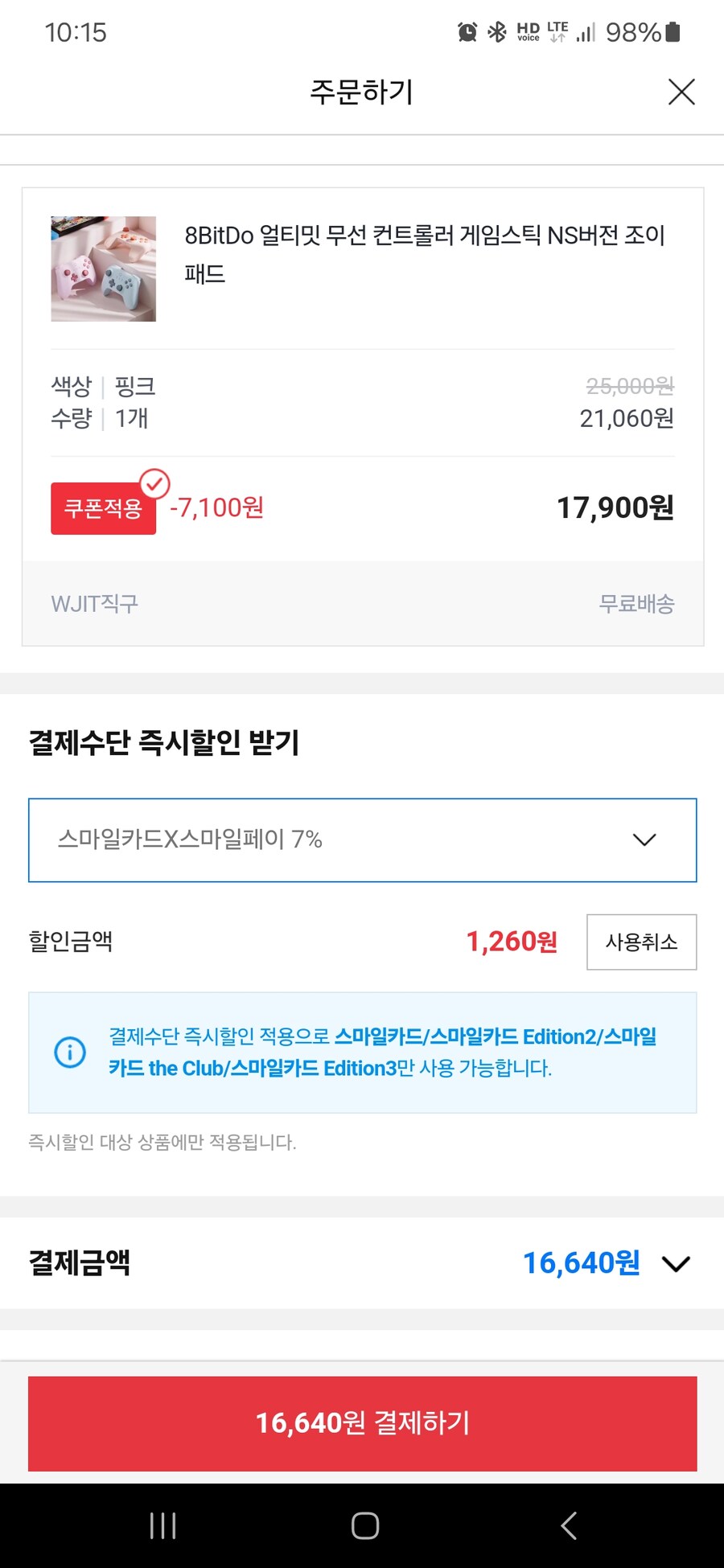Tap the Bluetooth status icon

(x=497, y=31)
